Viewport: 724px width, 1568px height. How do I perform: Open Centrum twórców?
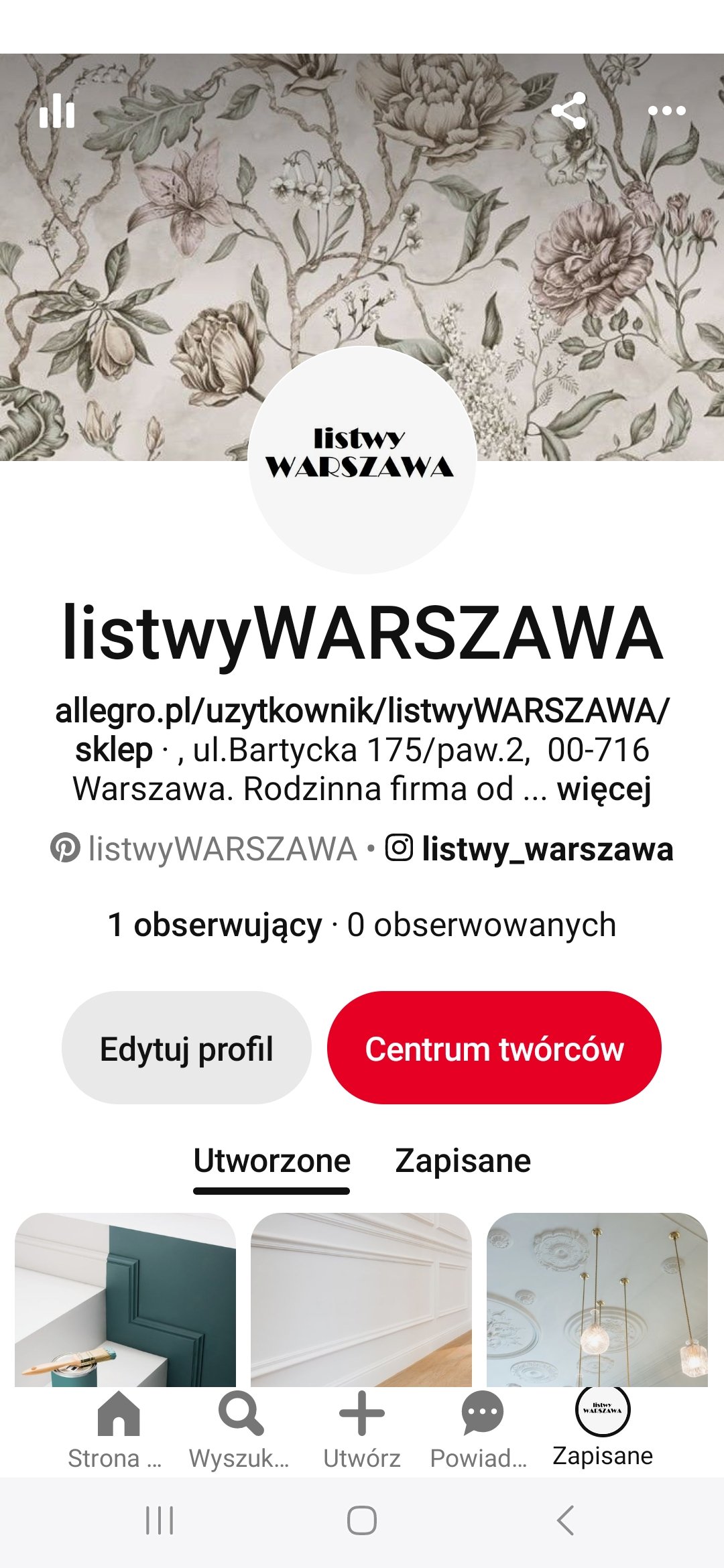(494, 1048)
